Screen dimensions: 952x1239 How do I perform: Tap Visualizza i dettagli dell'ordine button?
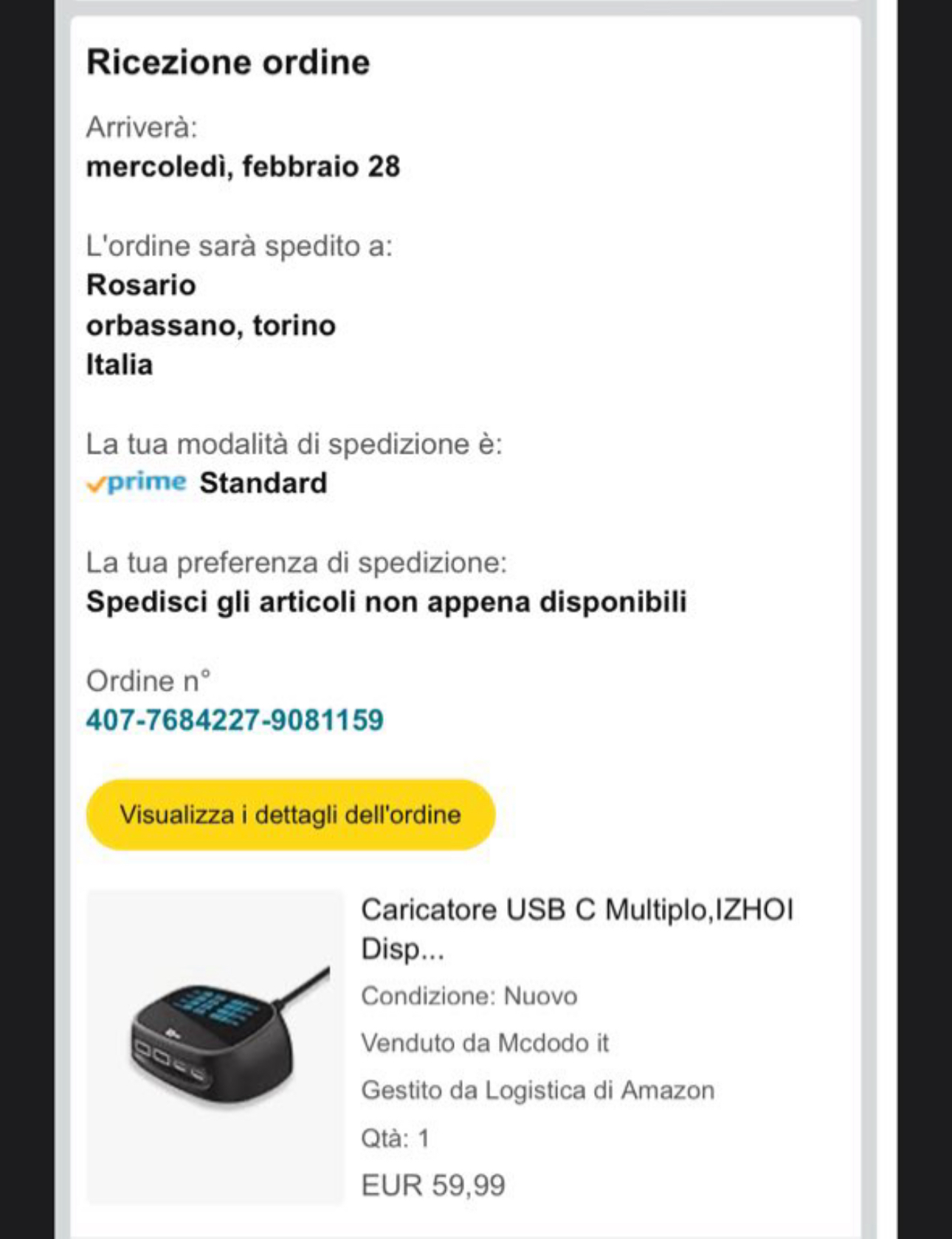[x=290, y=815]
